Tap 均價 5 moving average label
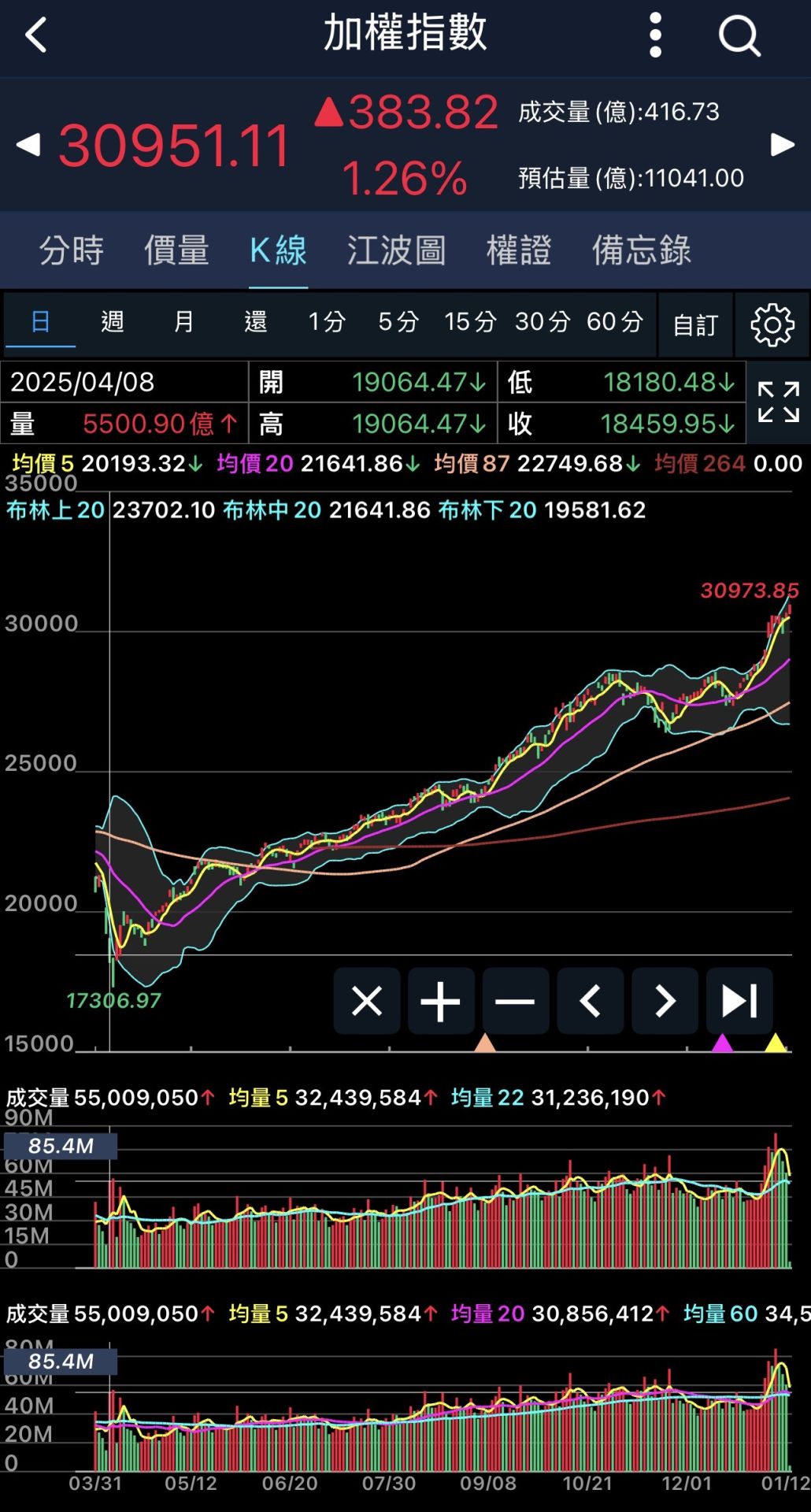811x1512 pixels. point(38,464)
